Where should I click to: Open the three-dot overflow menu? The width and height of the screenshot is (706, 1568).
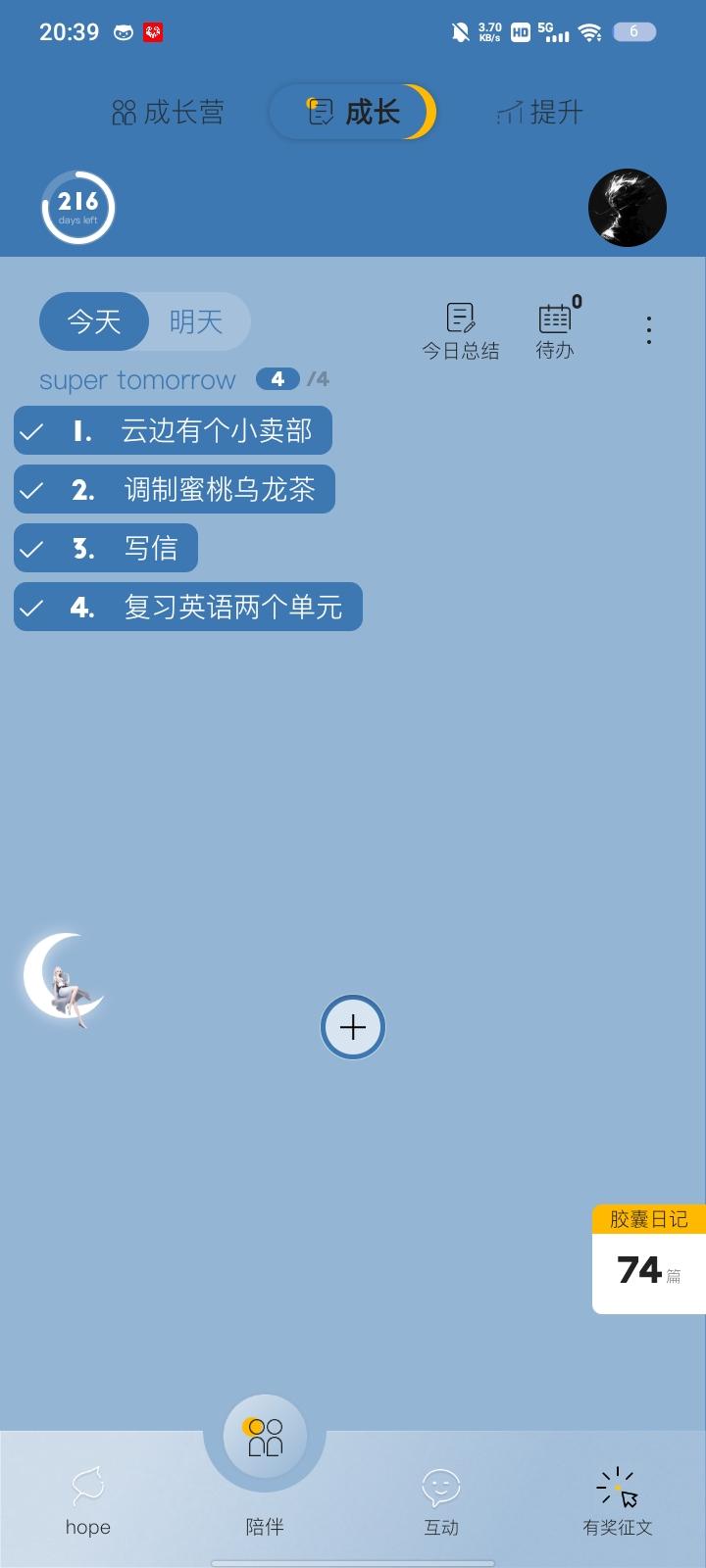point(648,330)
